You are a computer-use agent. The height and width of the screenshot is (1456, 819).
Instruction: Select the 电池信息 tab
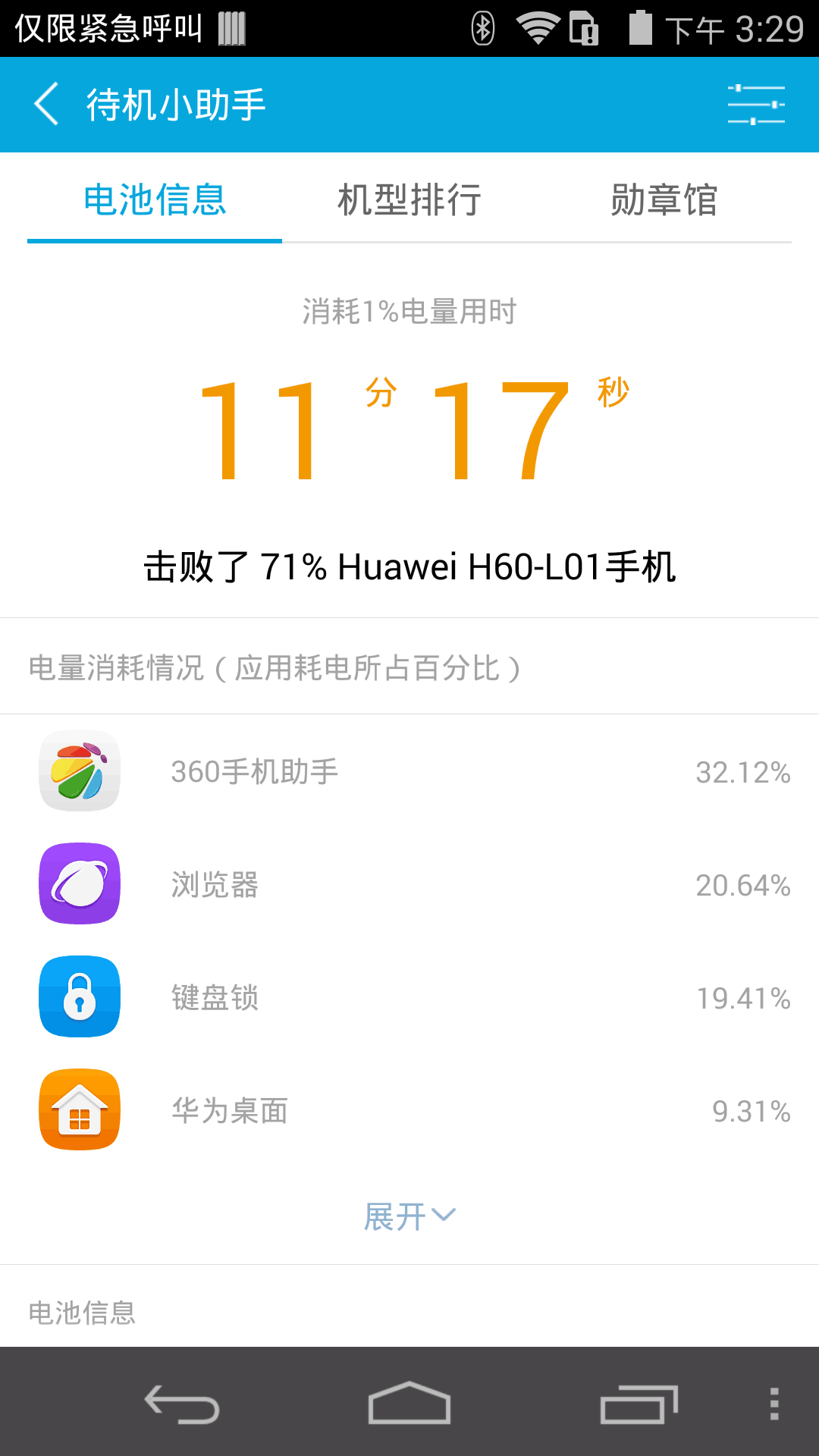pyautogui.click(x=155, y=200)
